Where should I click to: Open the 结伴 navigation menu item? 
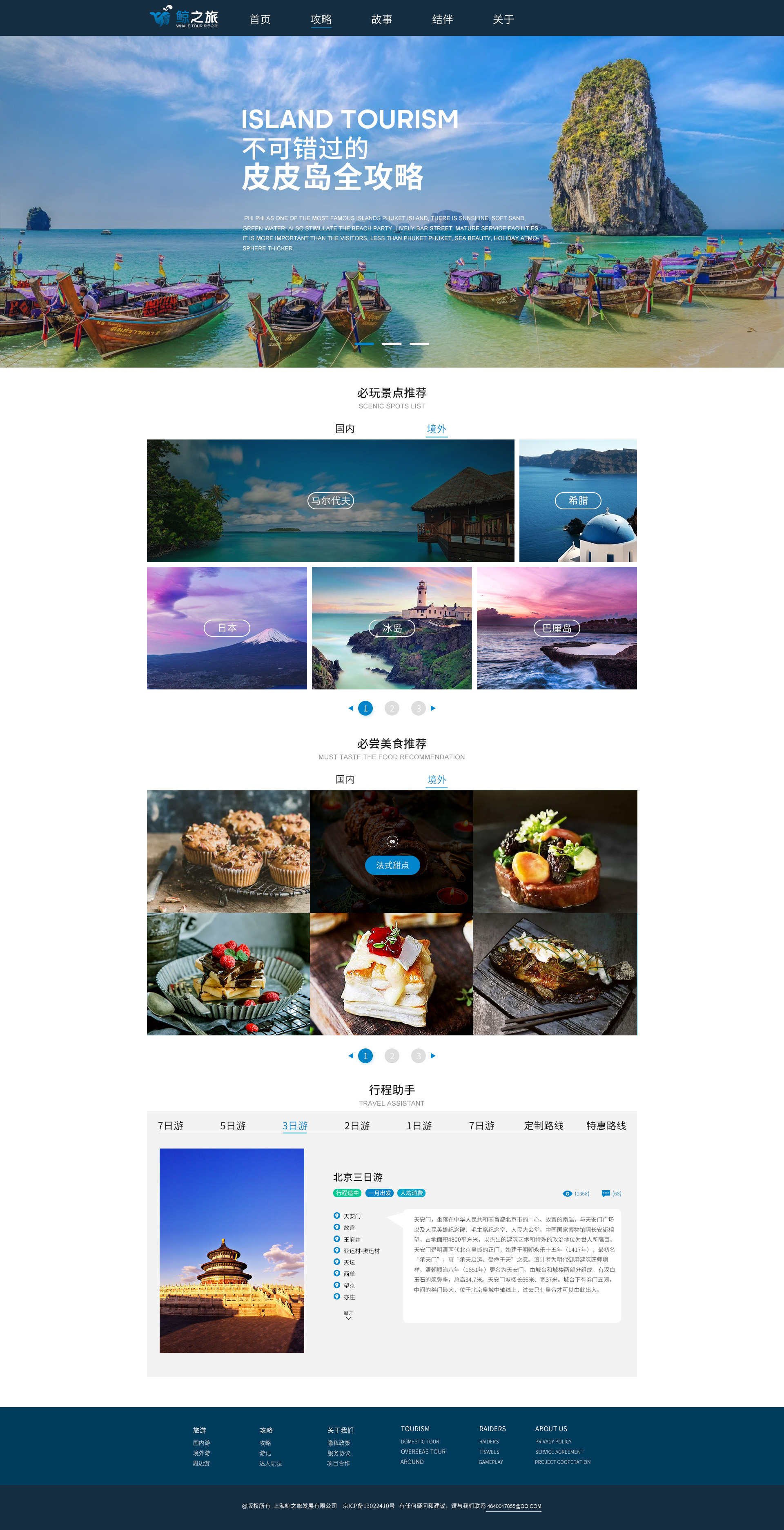pyautogui.click(x=442, y=19)
